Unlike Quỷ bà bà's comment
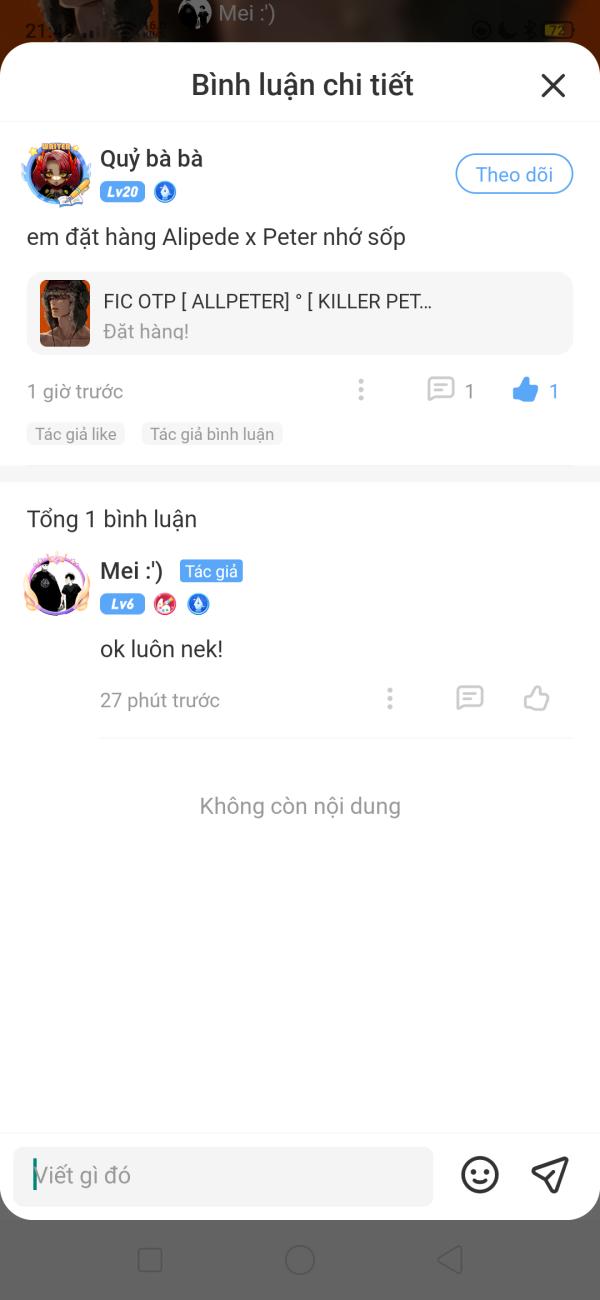 [526, 390]
